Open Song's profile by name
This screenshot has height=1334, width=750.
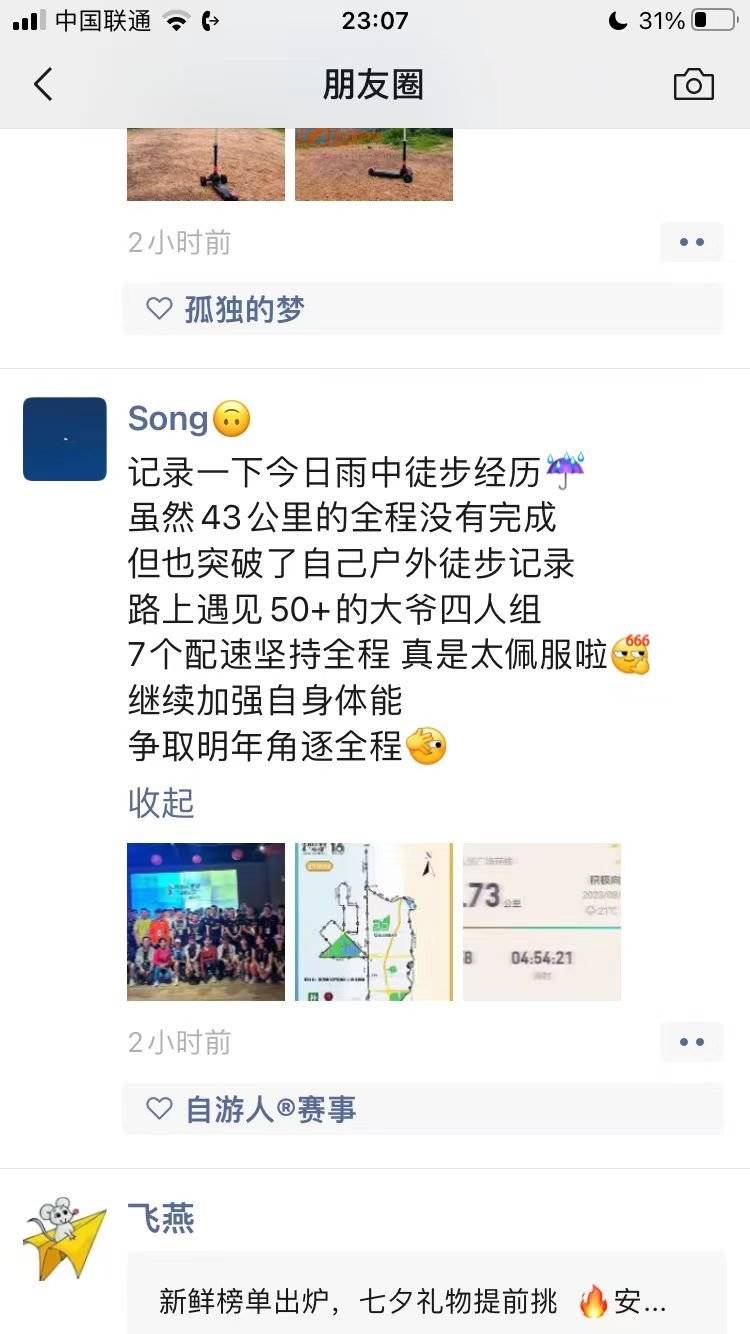pyautogui.click(x=167, y=419)
